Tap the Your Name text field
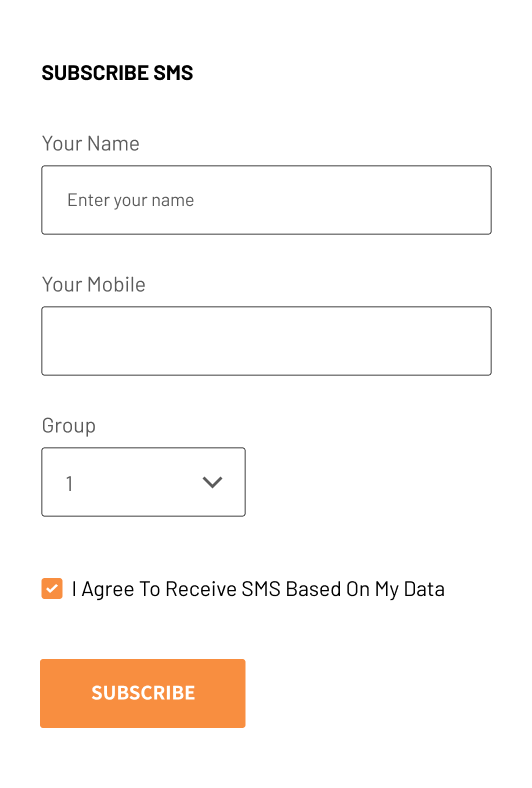532x788 pixels. 266,200
